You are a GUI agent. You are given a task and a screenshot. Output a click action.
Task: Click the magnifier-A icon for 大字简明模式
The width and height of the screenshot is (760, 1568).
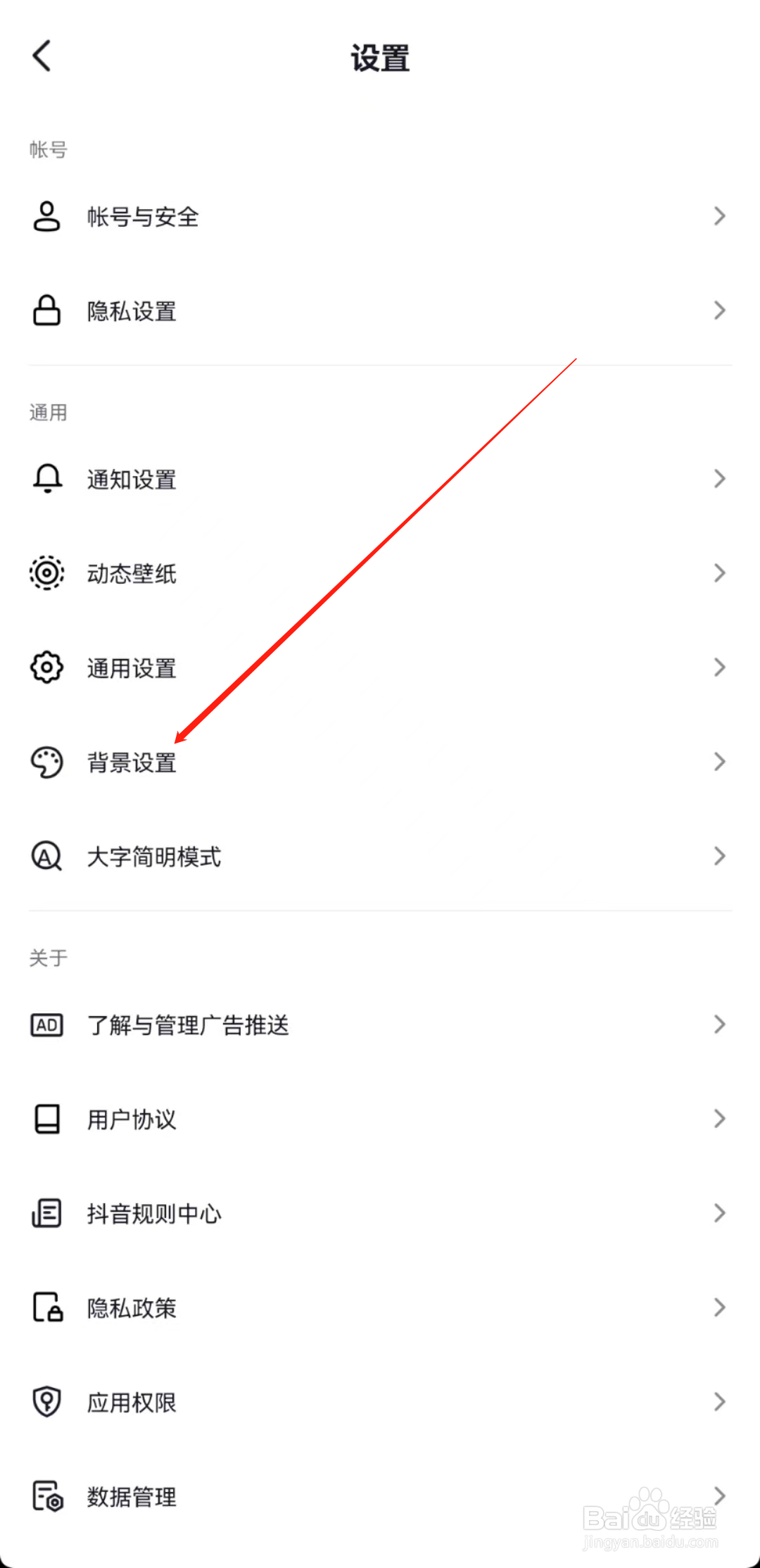click(x=46, y=857)
